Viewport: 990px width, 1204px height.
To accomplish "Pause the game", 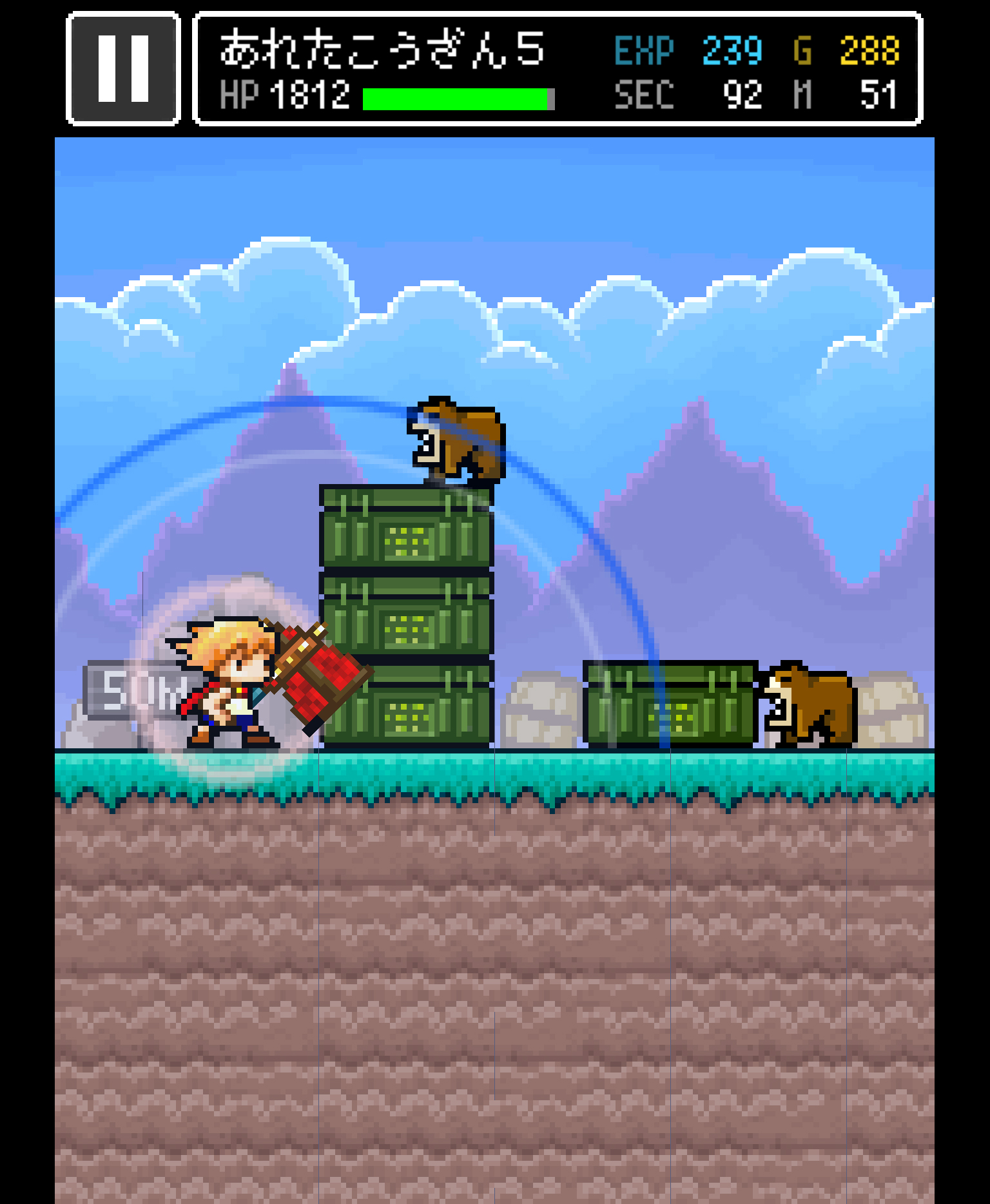I will click(123, 68).
